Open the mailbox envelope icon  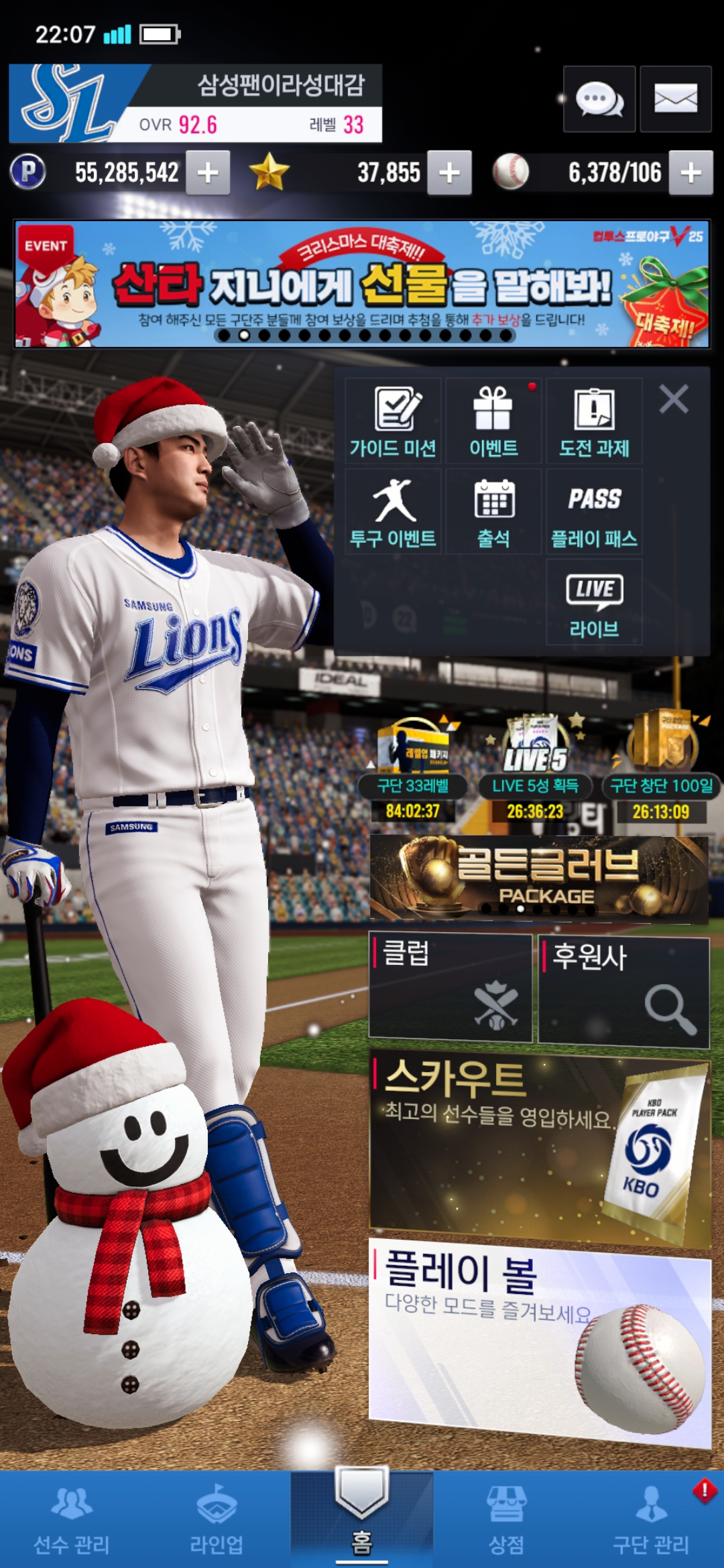point(675,99)
